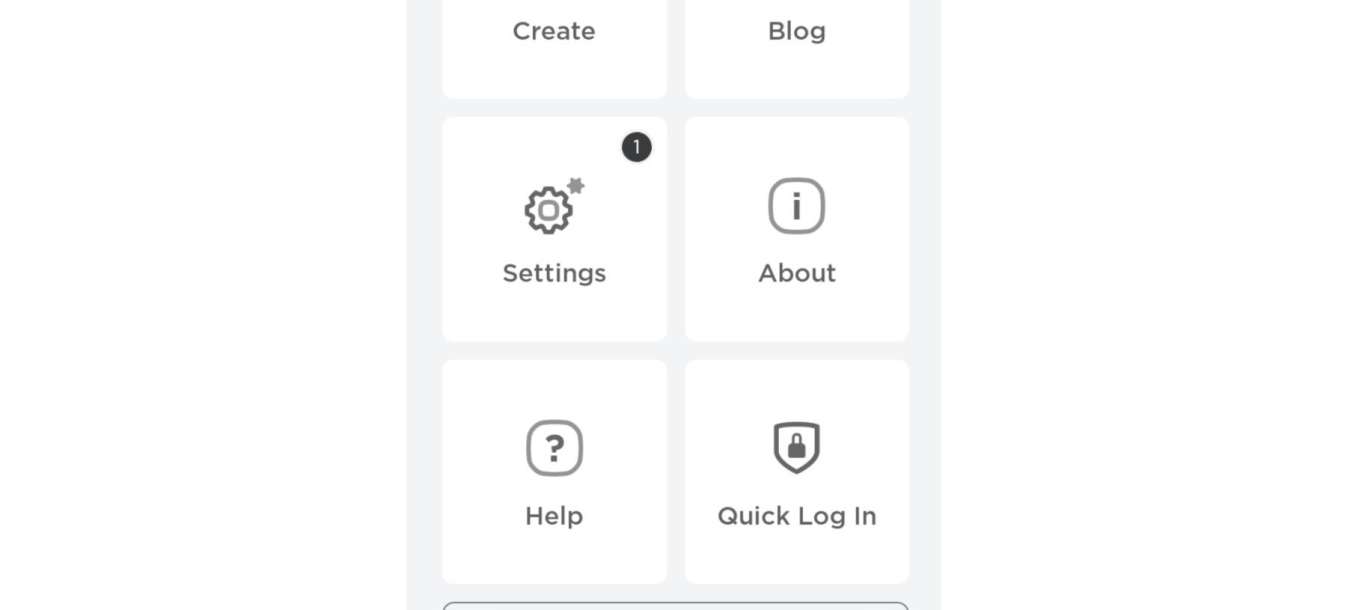Open Settings with the notification badge

point(554,230)
